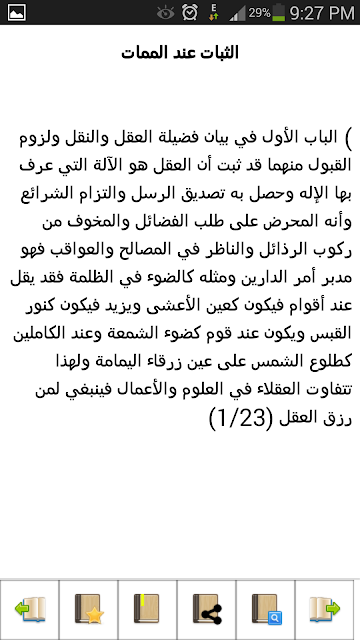Open the bookmark book with yellow ribbon
360x640 pixels.
coord(147,609)
